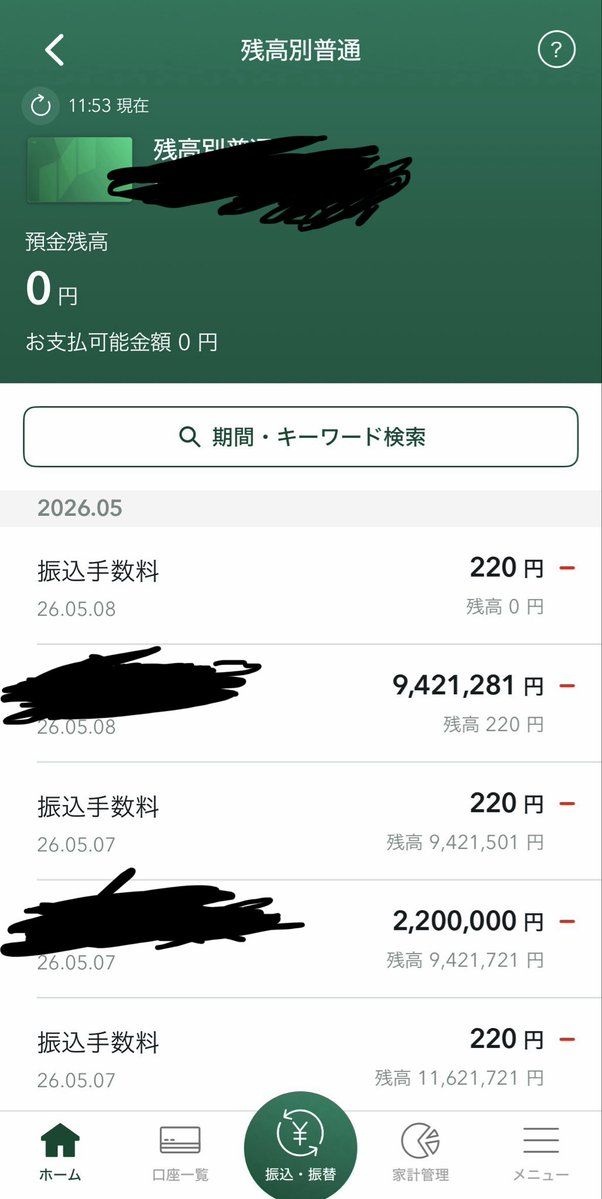The width and height of the screenshot is (602, 1199).
Task: Open the 9,421,281 円 transaction
Action: pyautogui.click(x=301, y=703)
